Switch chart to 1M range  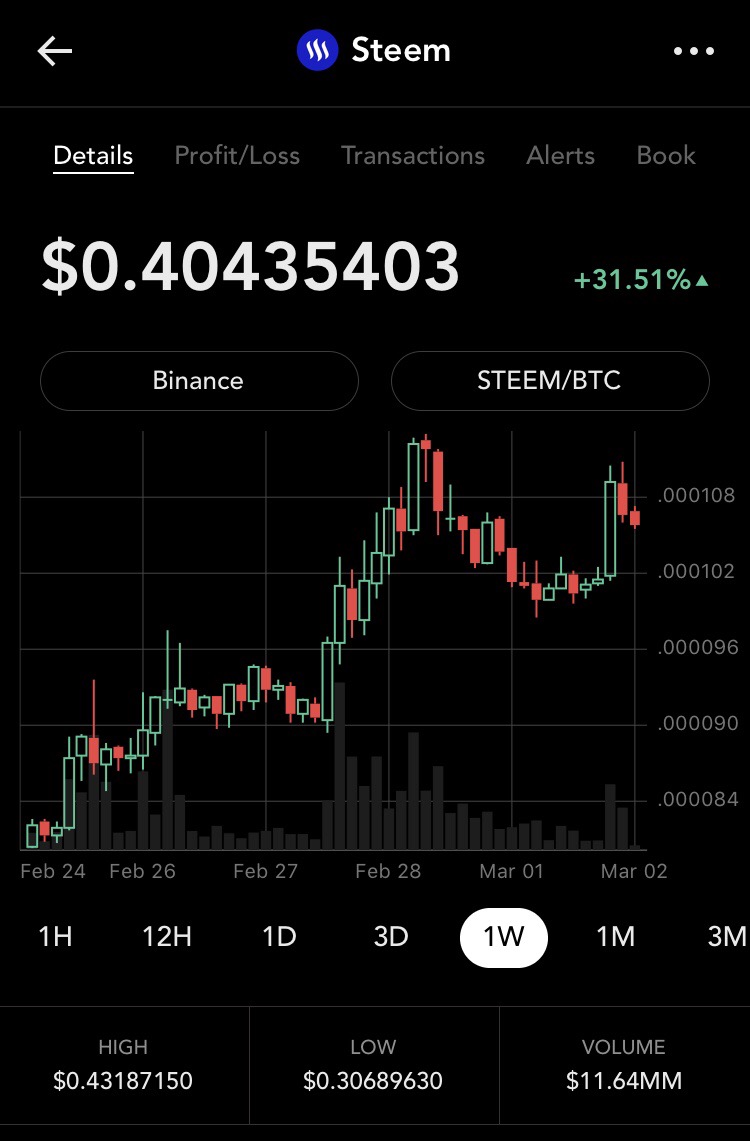pyautogui.click(x=616, y=937)
